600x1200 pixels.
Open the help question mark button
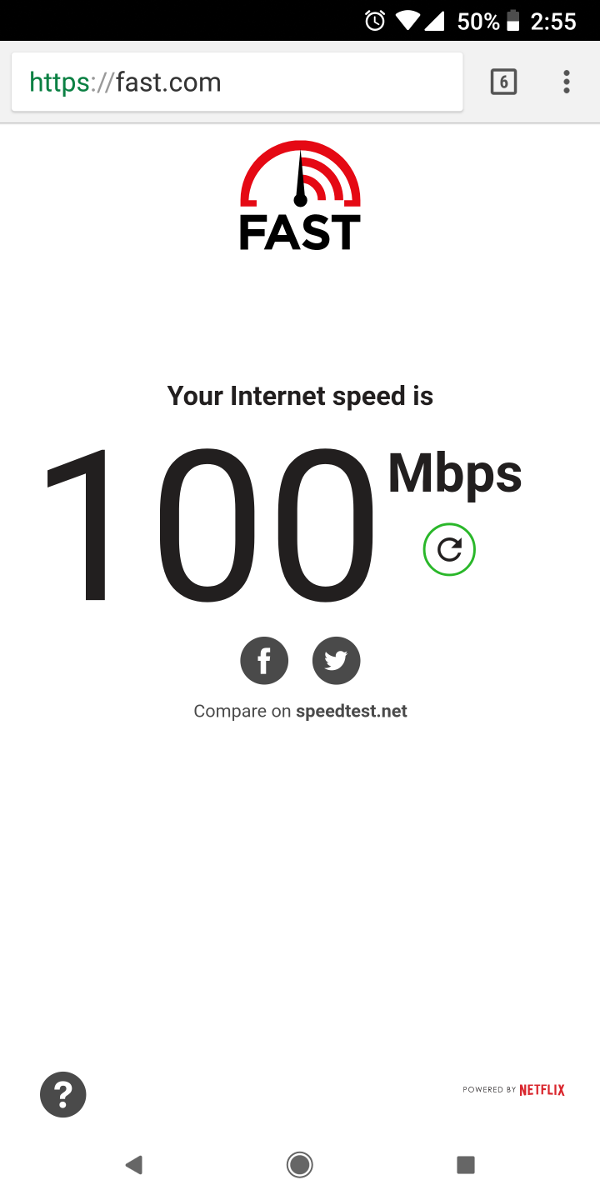[63, 1094]
